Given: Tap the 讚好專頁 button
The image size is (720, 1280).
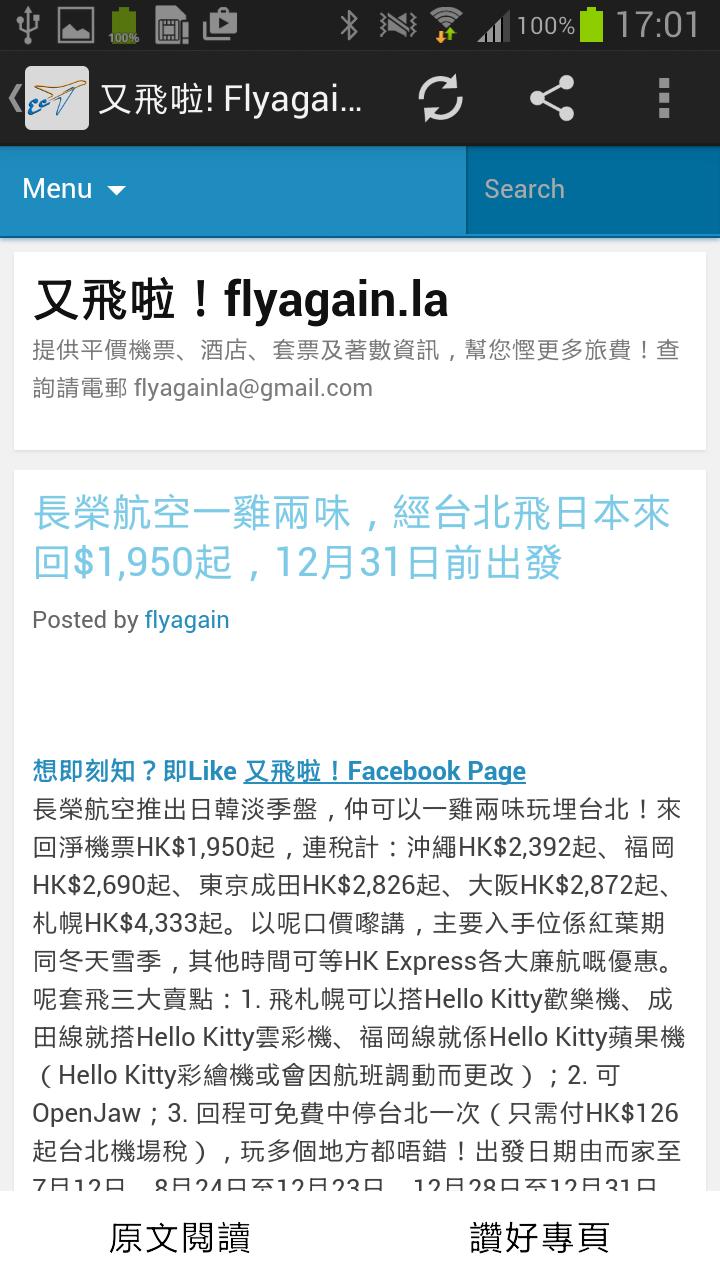Looking at the screenshot, I should click(x=540, y=1237).
